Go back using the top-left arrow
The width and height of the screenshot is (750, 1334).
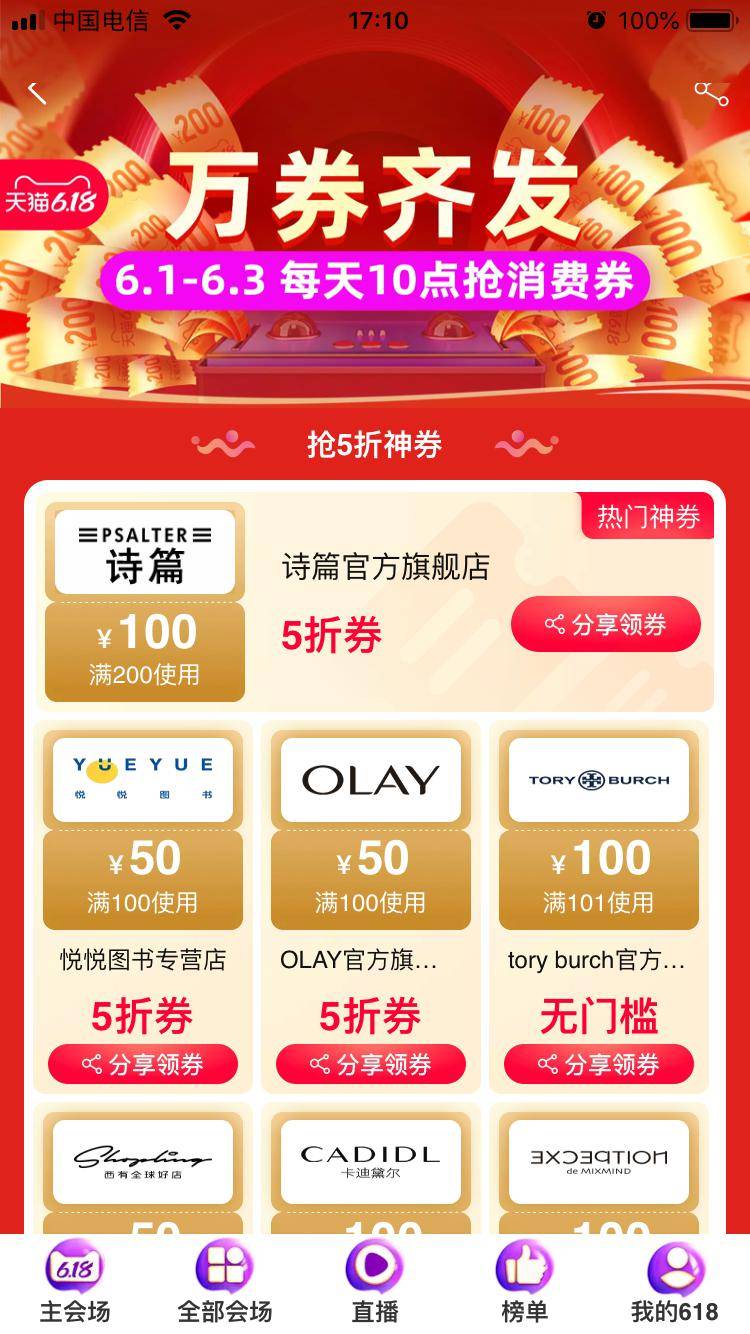pos(37,93)
